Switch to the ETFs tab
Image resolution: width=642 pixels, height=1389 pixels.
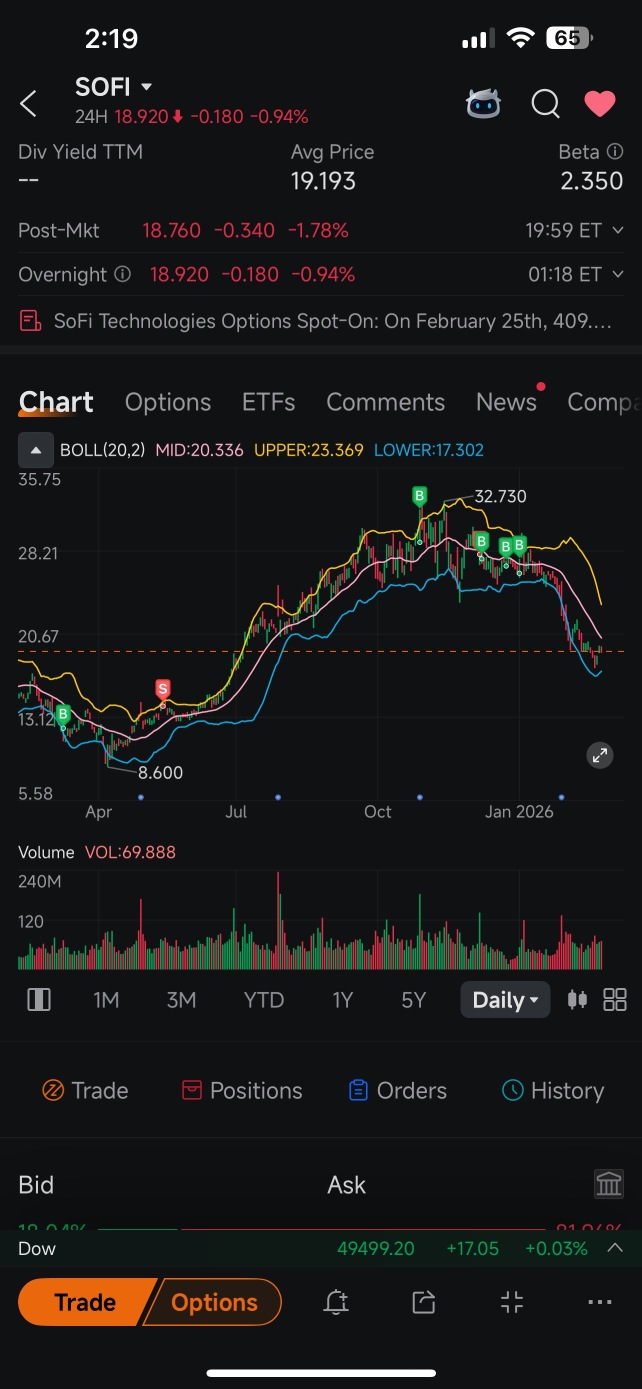[x=269, y=402]
